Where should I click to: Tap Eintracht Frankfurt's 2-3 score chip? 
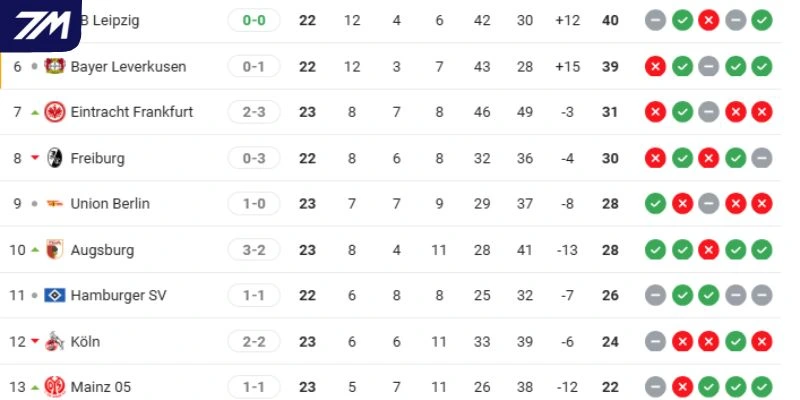pos(254,112)
